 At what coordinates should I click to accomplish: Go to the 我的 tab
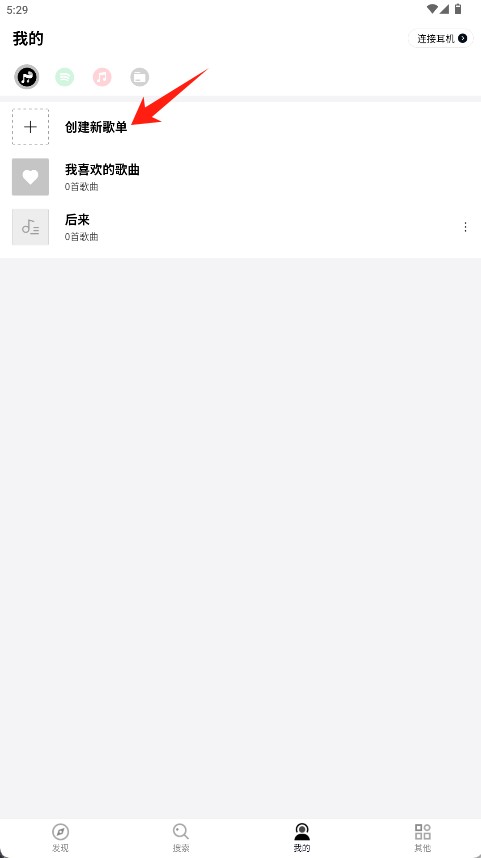(302, 838)
